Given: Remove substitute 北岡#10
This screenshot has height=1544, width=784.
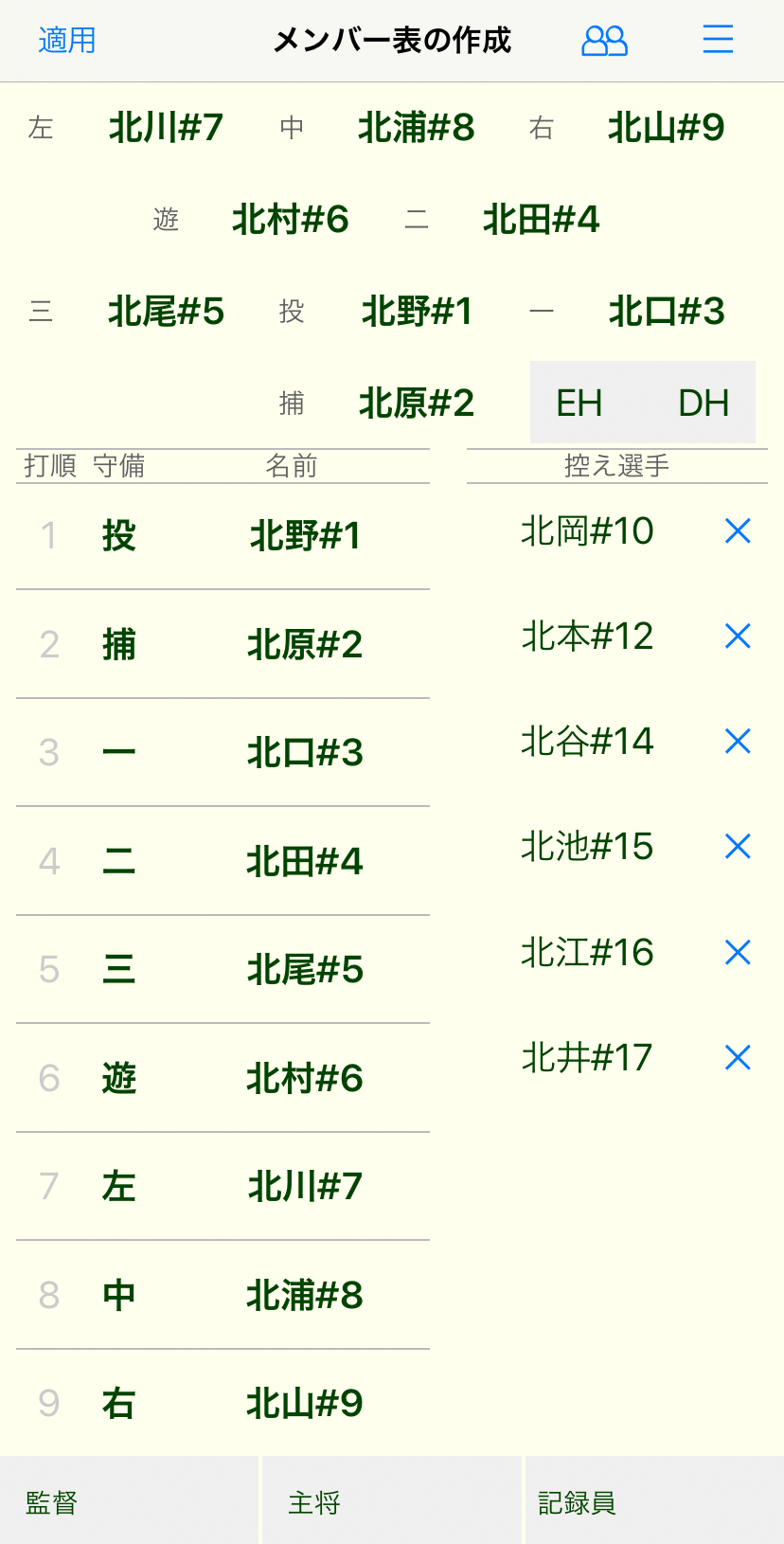Looking at the screenshot, I should [x=738, y=531].
